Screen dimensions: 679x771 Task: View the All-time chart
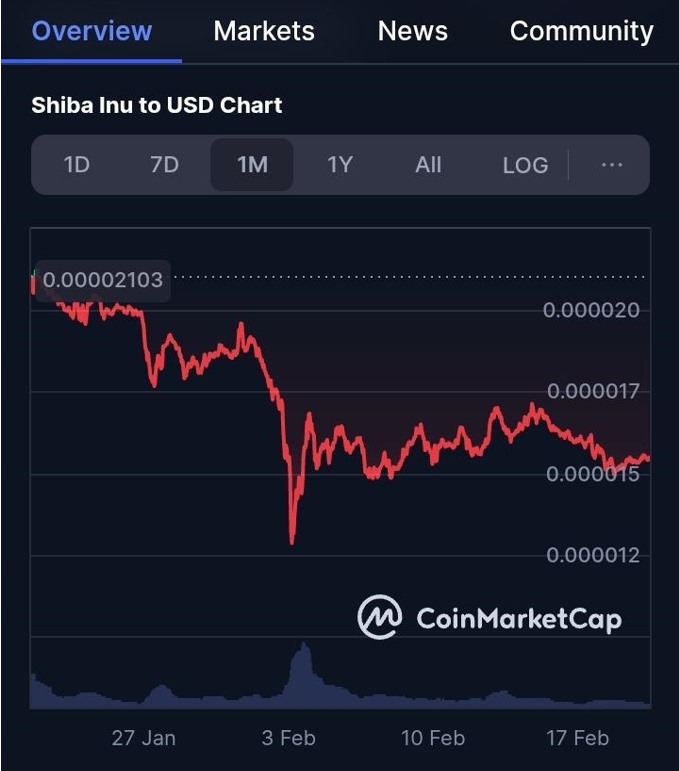point(428,165)
